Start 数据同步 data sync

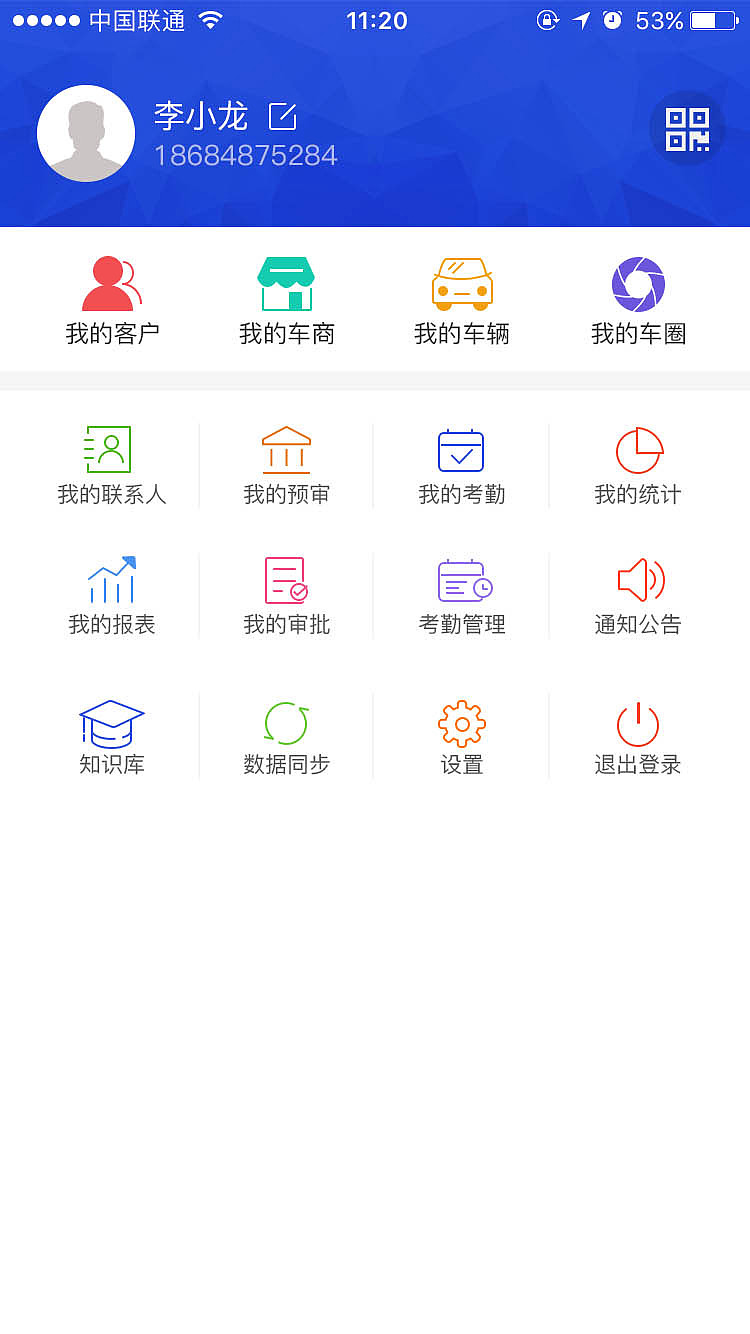[x=287, y=734]
